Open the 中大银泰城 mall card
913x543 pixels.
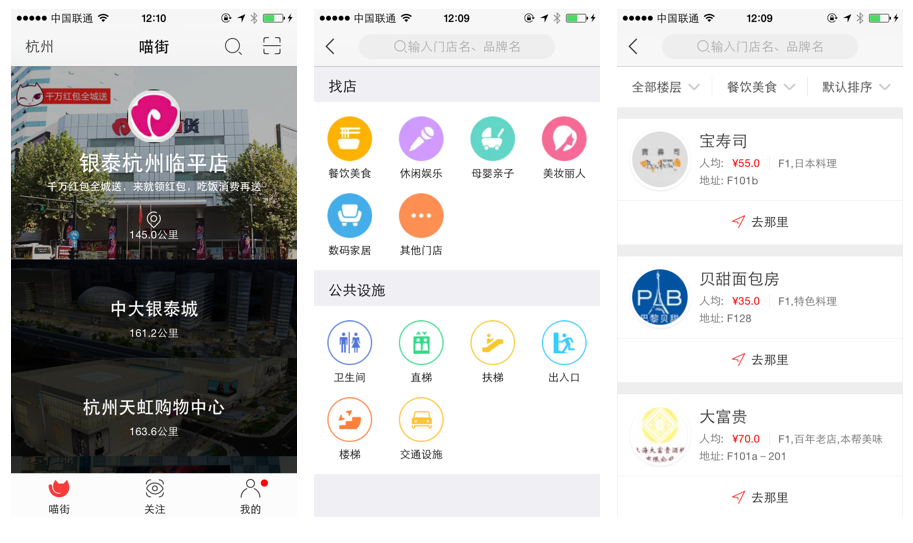coord(154,310)
